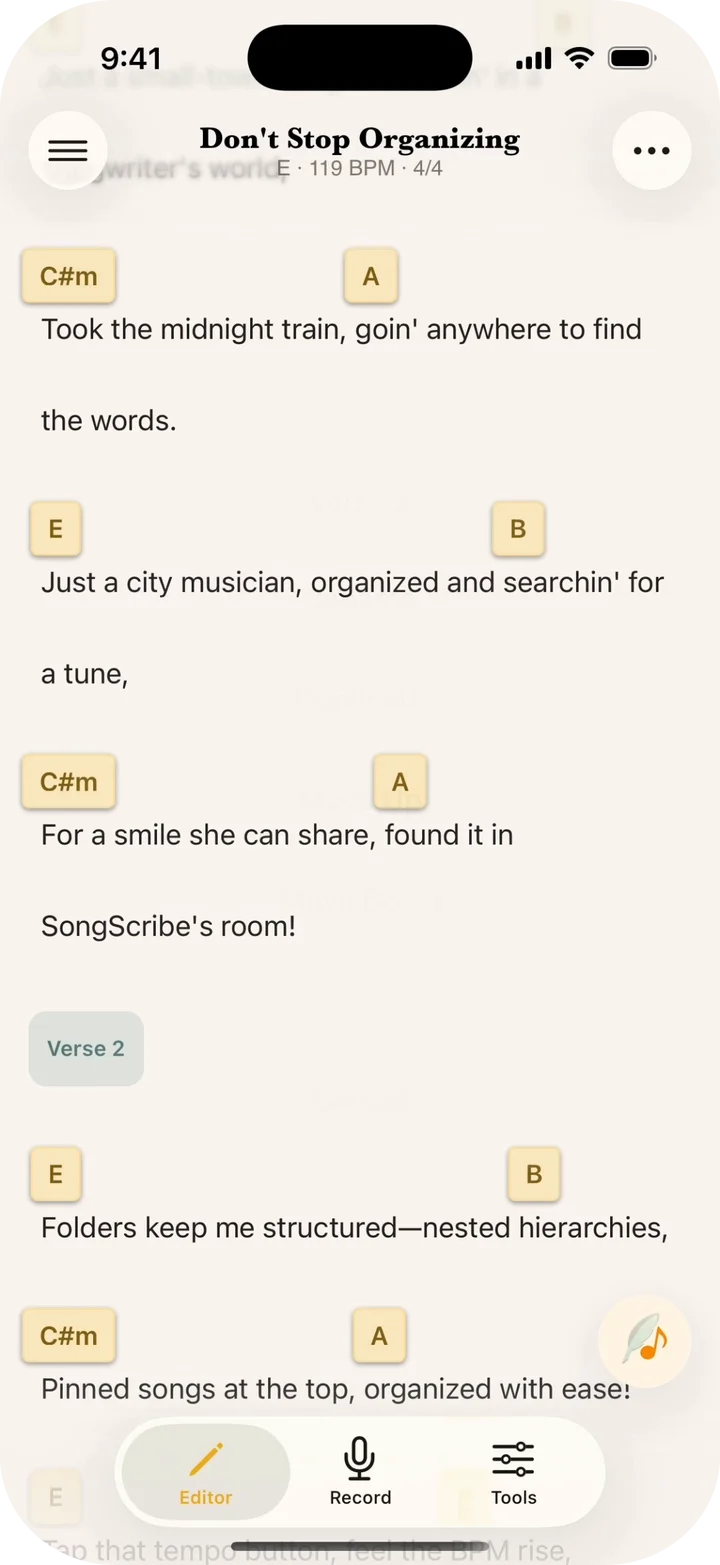Tap the C#m chord above "Took the midnight train"

click(x=68, y=277)
